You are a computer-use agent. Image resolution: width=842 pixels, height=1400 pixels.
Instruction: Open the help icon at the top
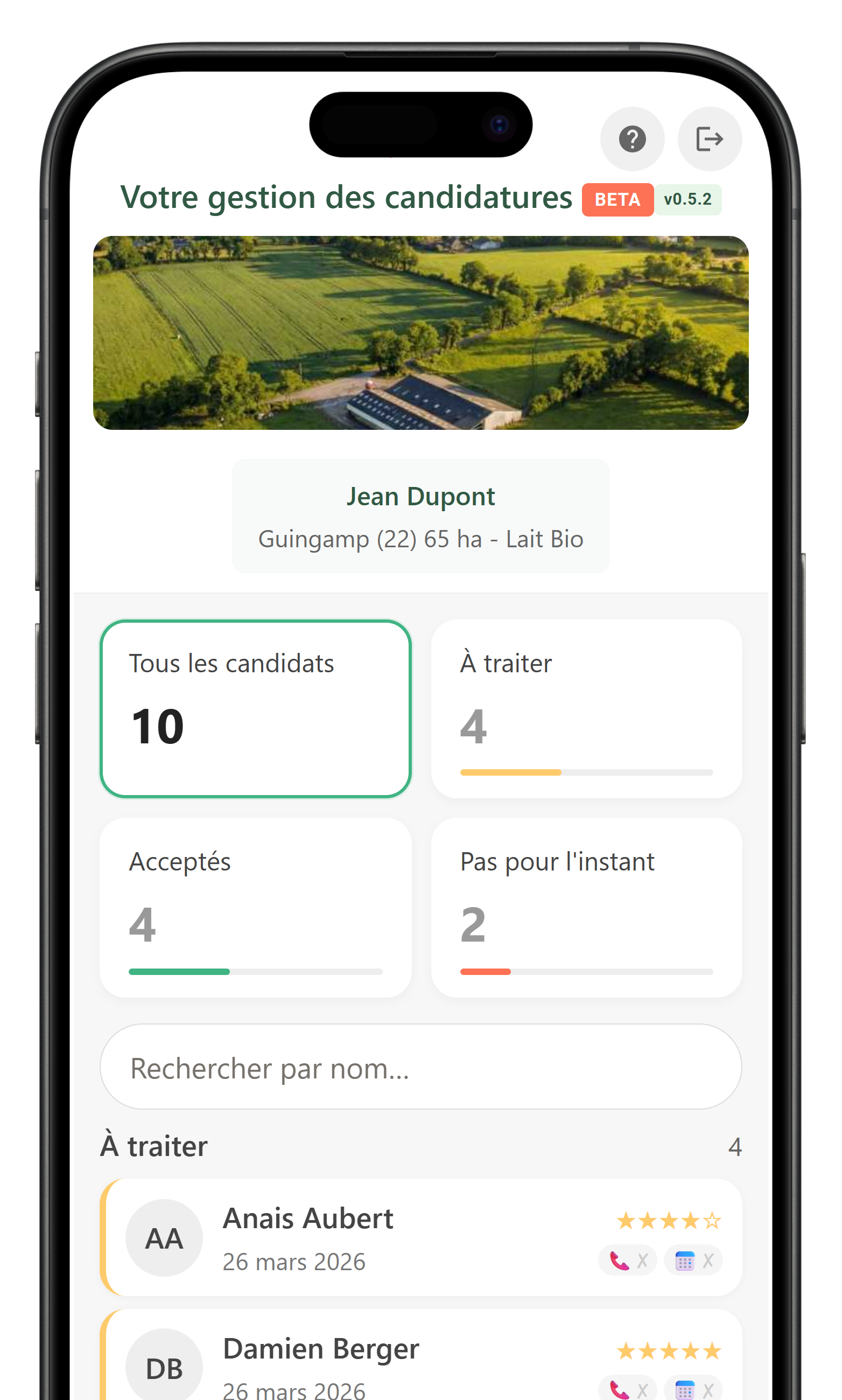point(632,139)
